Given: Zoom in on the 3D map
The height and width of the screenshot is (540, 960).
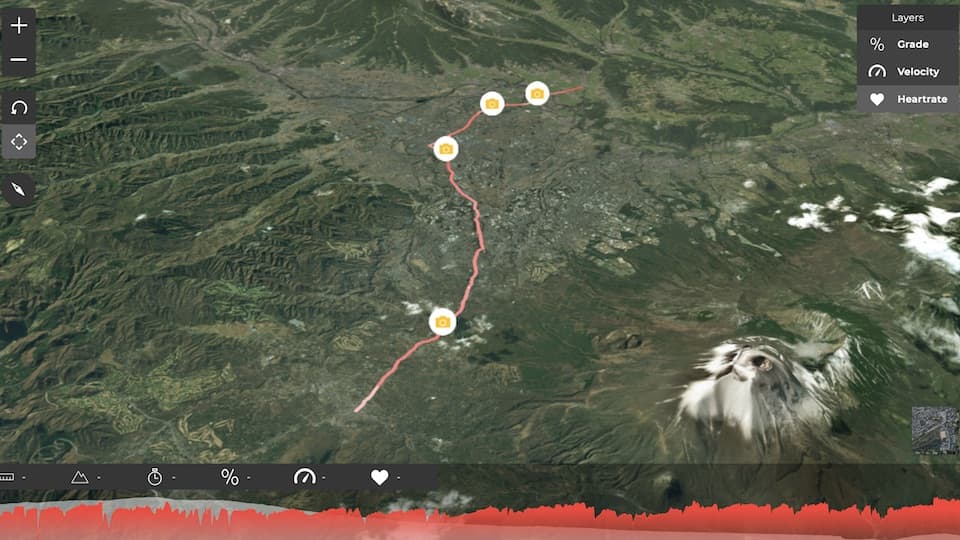Looking at the screenshot, I should coord(19,26).
